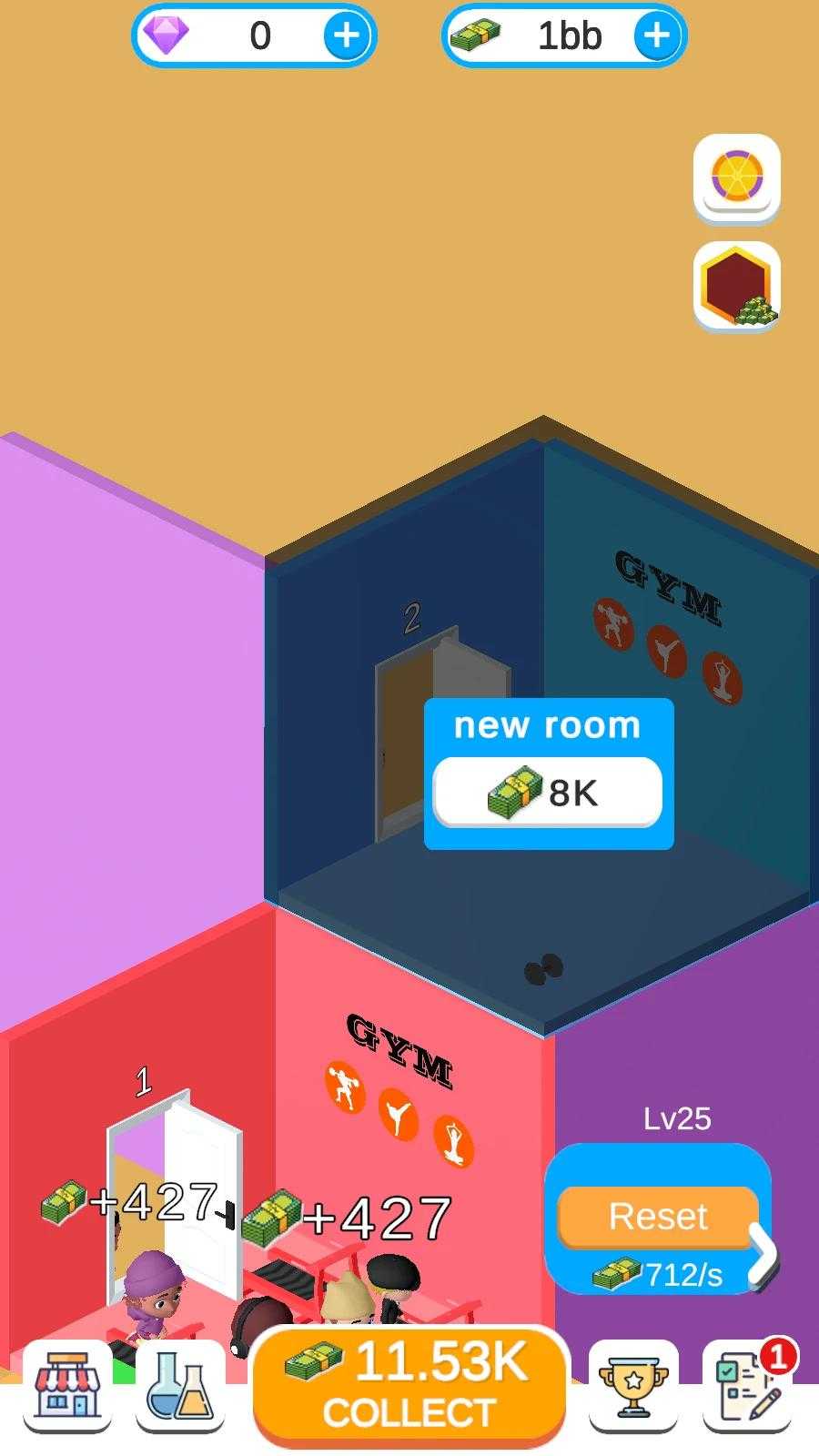
Task: Expand the Lv25 panel arrow
Action: pyautogui.click(x=763, y=1257)
